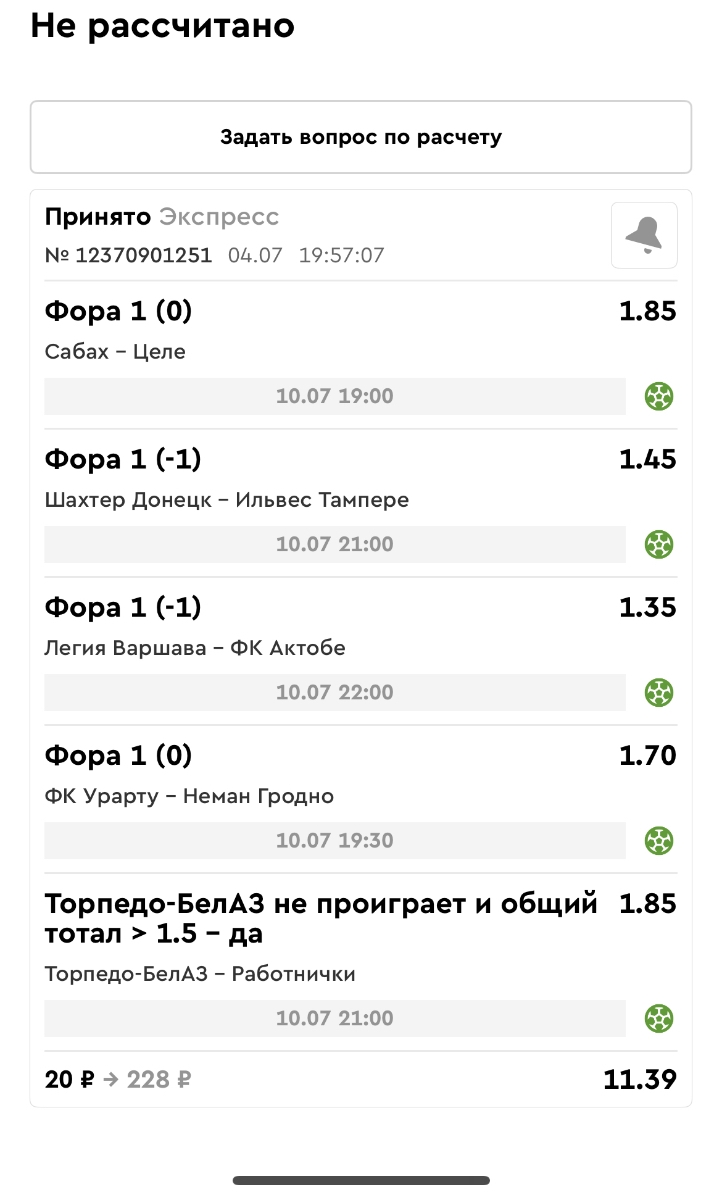Screen dimensions: 722x1200
Task: Select the ФК Урарту – Неман Гродно event
Action: [x=189, y=796]
